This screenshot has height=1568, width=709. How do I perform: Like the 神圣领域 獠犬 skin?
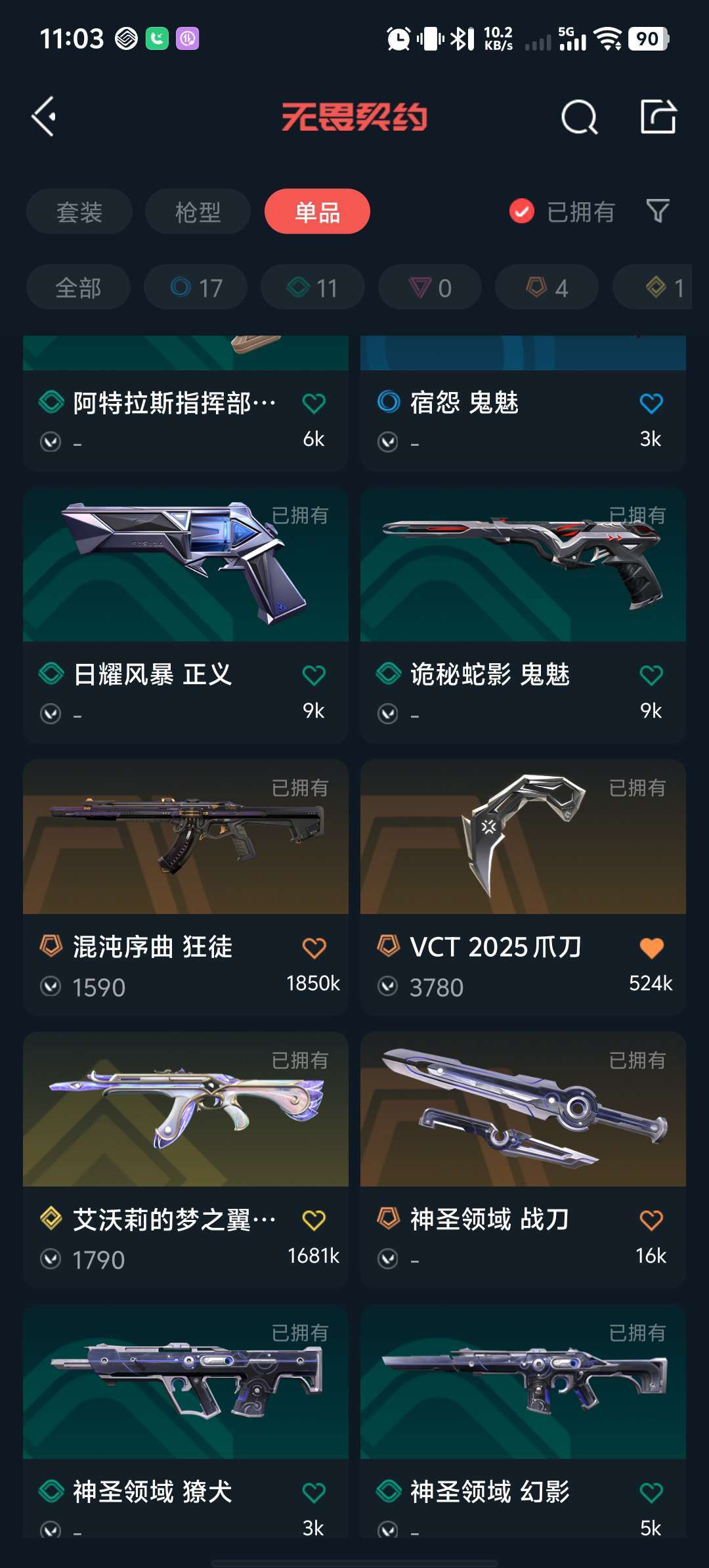tap(314, 1492)
